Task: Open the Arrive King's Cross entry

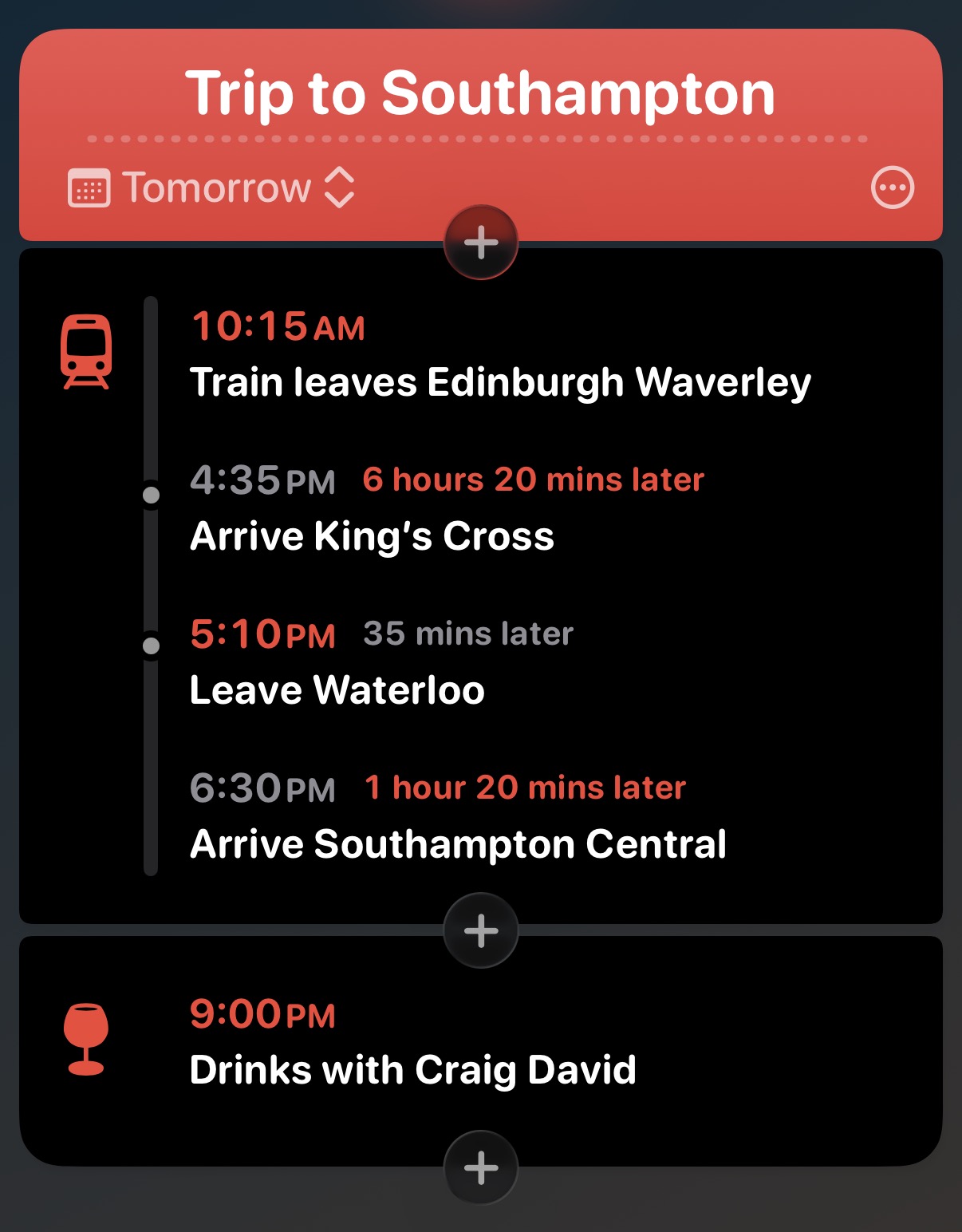Action: [x=372, y=536]
